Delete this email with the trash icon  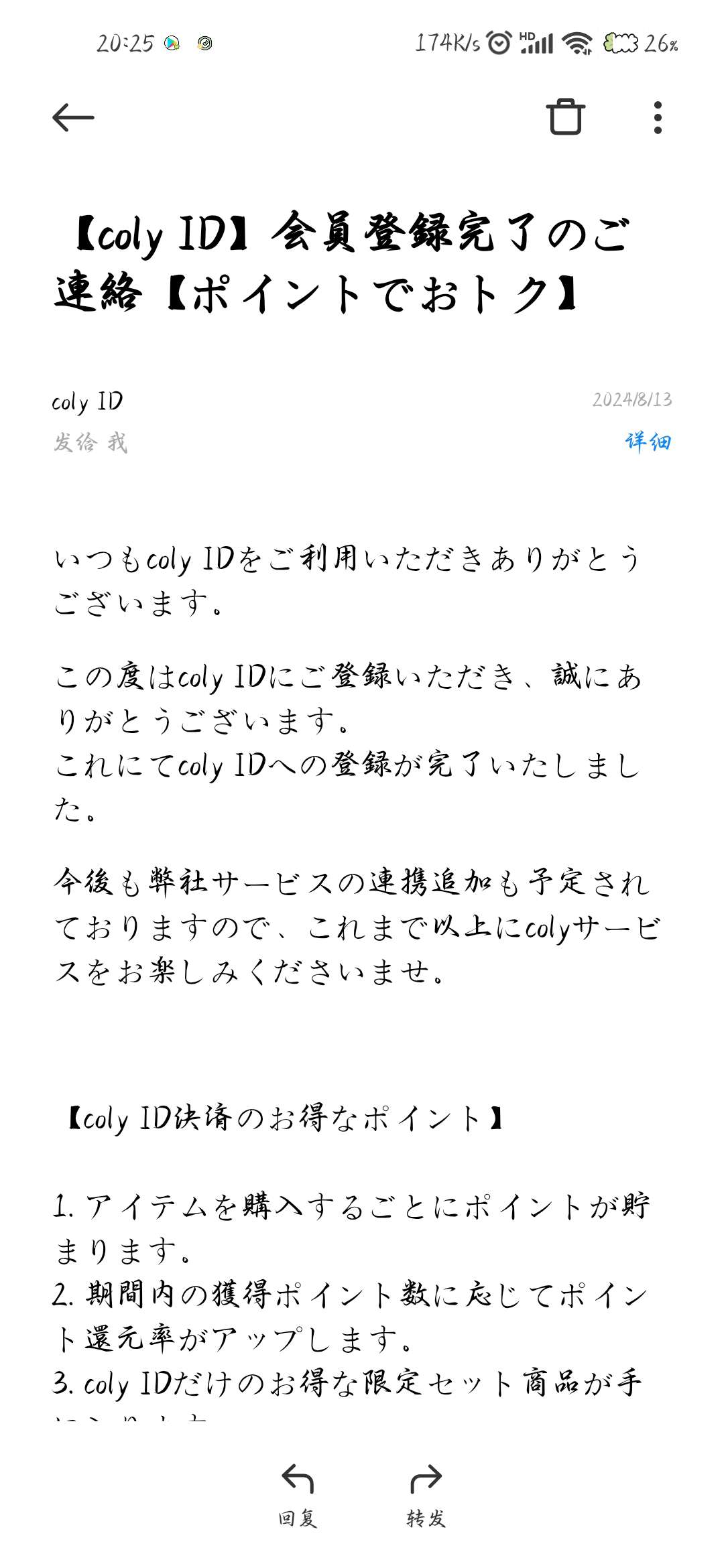(x=565, y=117)
